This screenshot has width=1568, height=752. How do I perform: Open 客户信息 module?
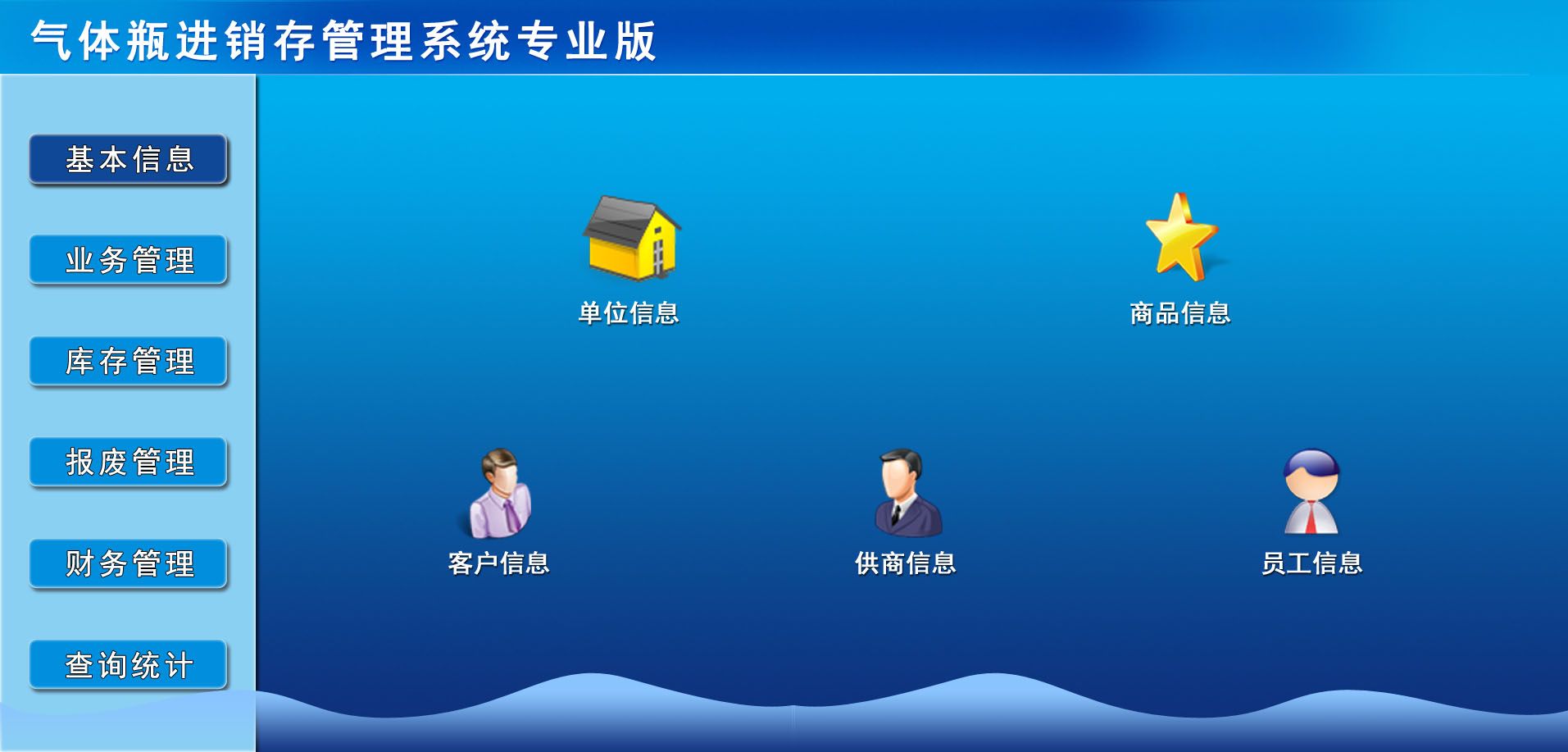[x=498, y=494]
